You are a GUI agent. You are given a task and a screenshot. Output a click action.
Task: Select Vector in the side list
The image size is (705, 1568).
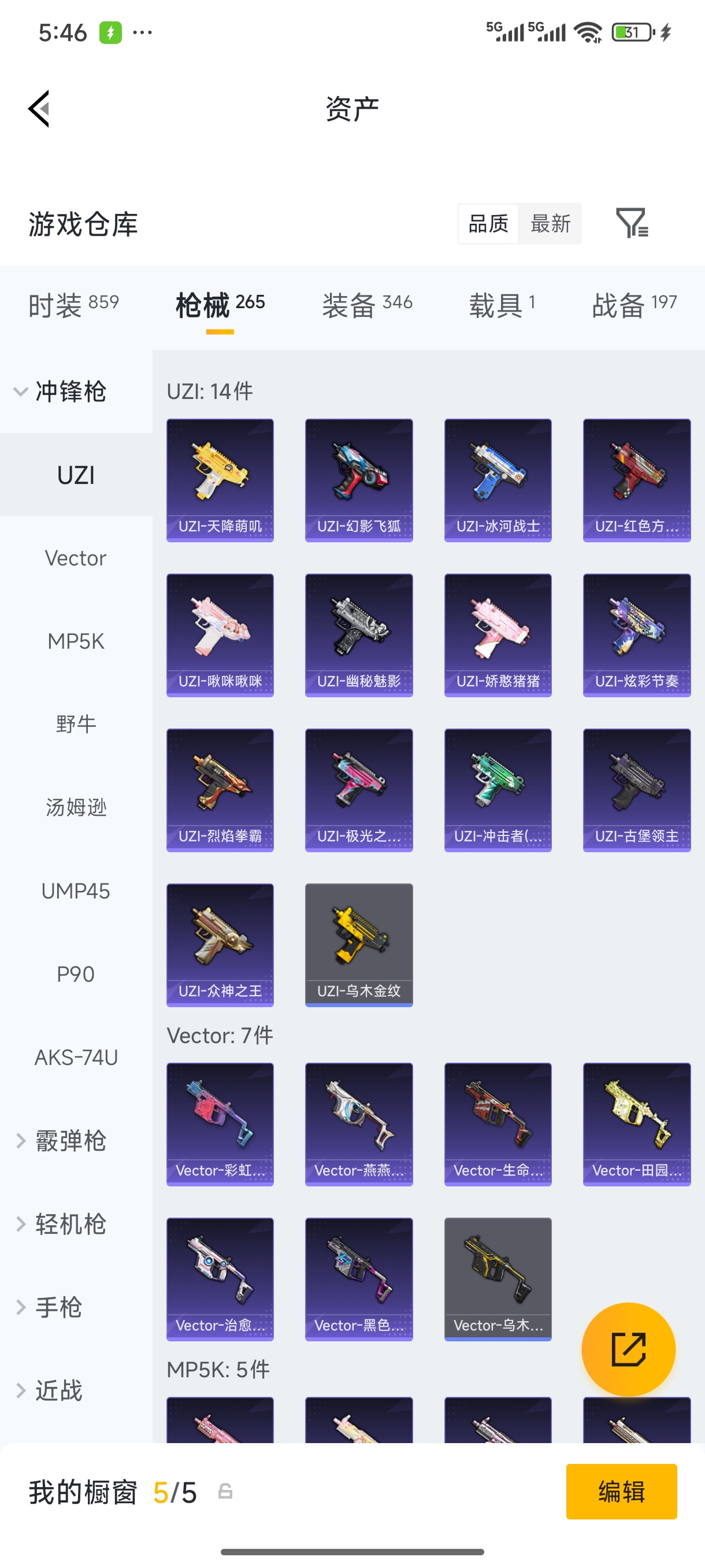[76, 558]
